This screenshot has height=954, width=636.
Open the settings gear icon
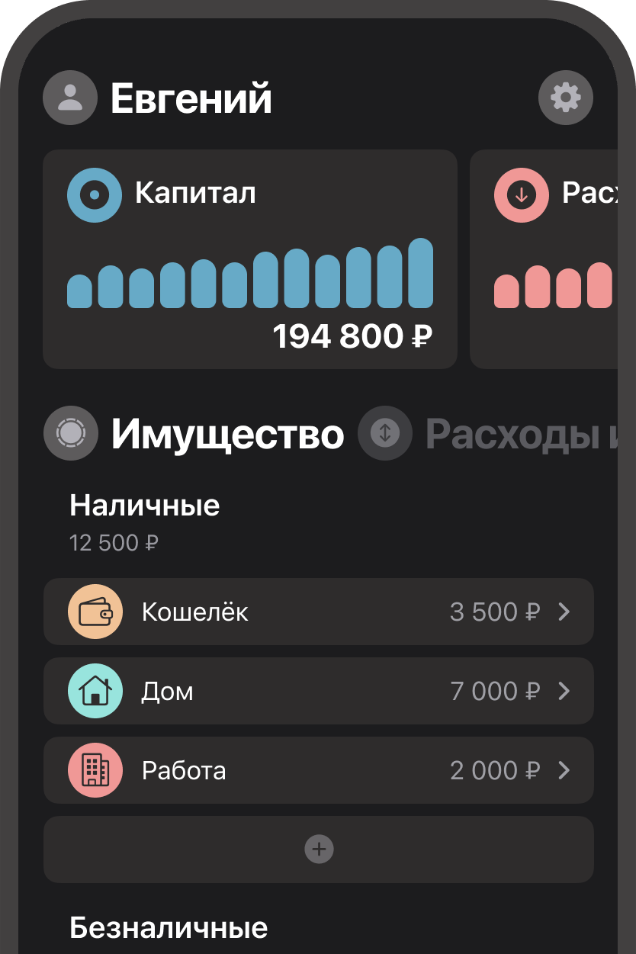566,98
